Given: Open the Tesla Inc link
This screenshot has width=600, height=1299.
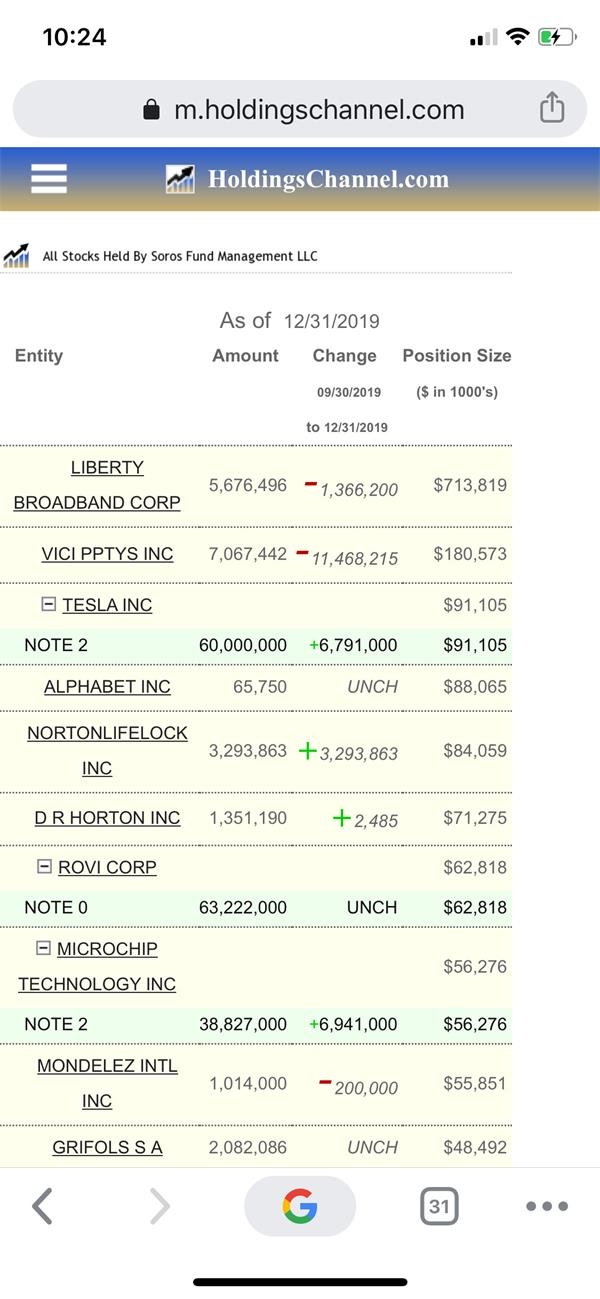Looking at the screenshot, I should [x=107, y=605].
